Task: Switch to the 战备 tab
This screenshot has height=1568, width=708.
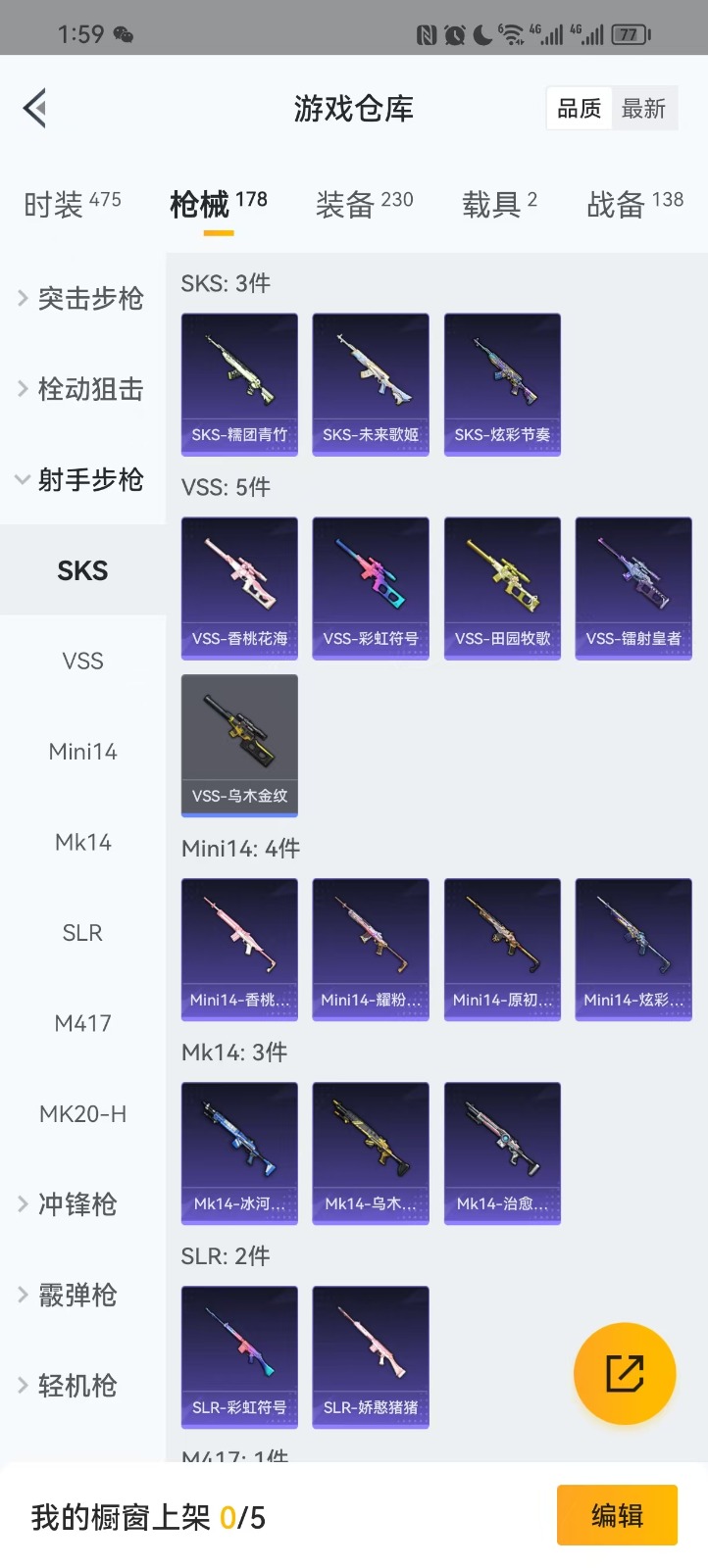Action: [634, 204]
